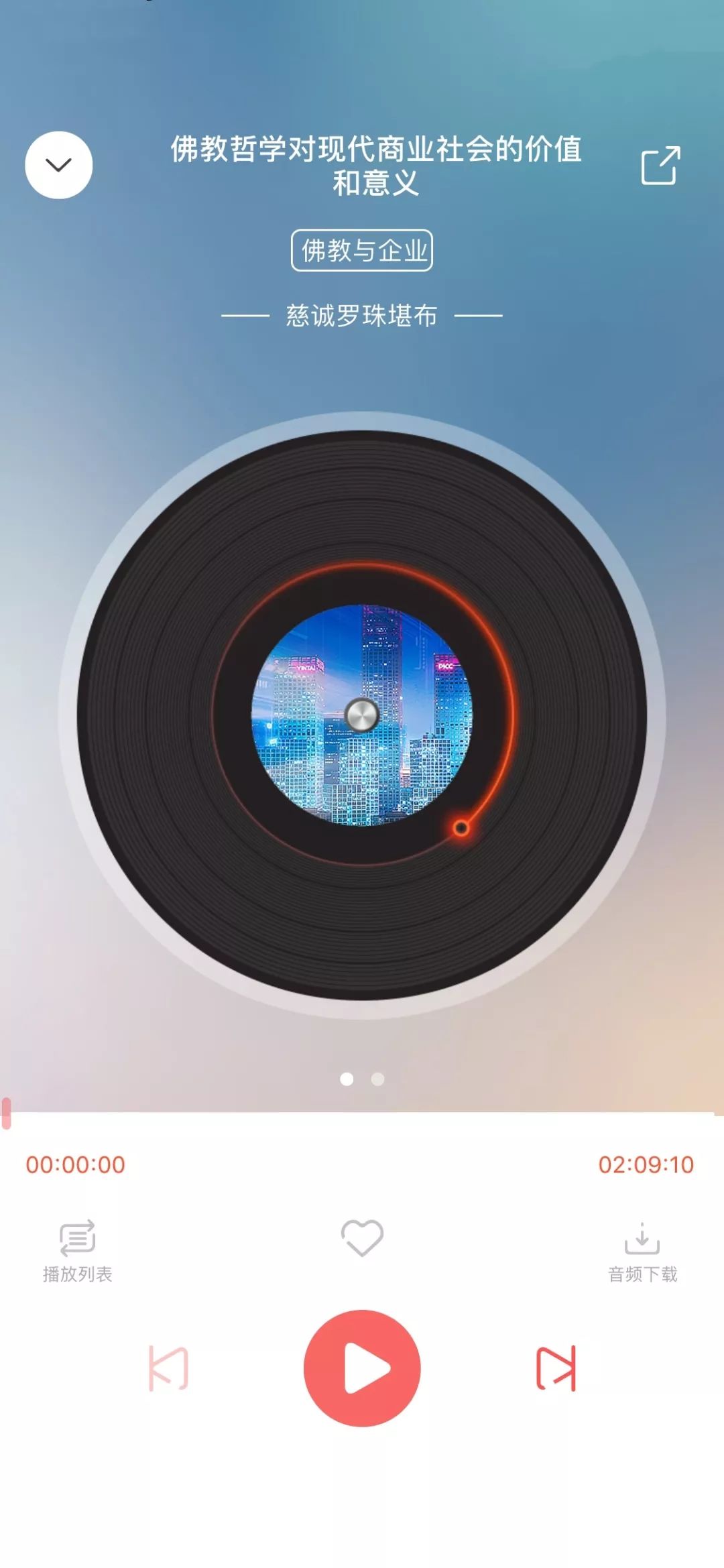Screen dimensions: 724x1568
Task: Share this audio via the share icon
Action: pos(660,165)
